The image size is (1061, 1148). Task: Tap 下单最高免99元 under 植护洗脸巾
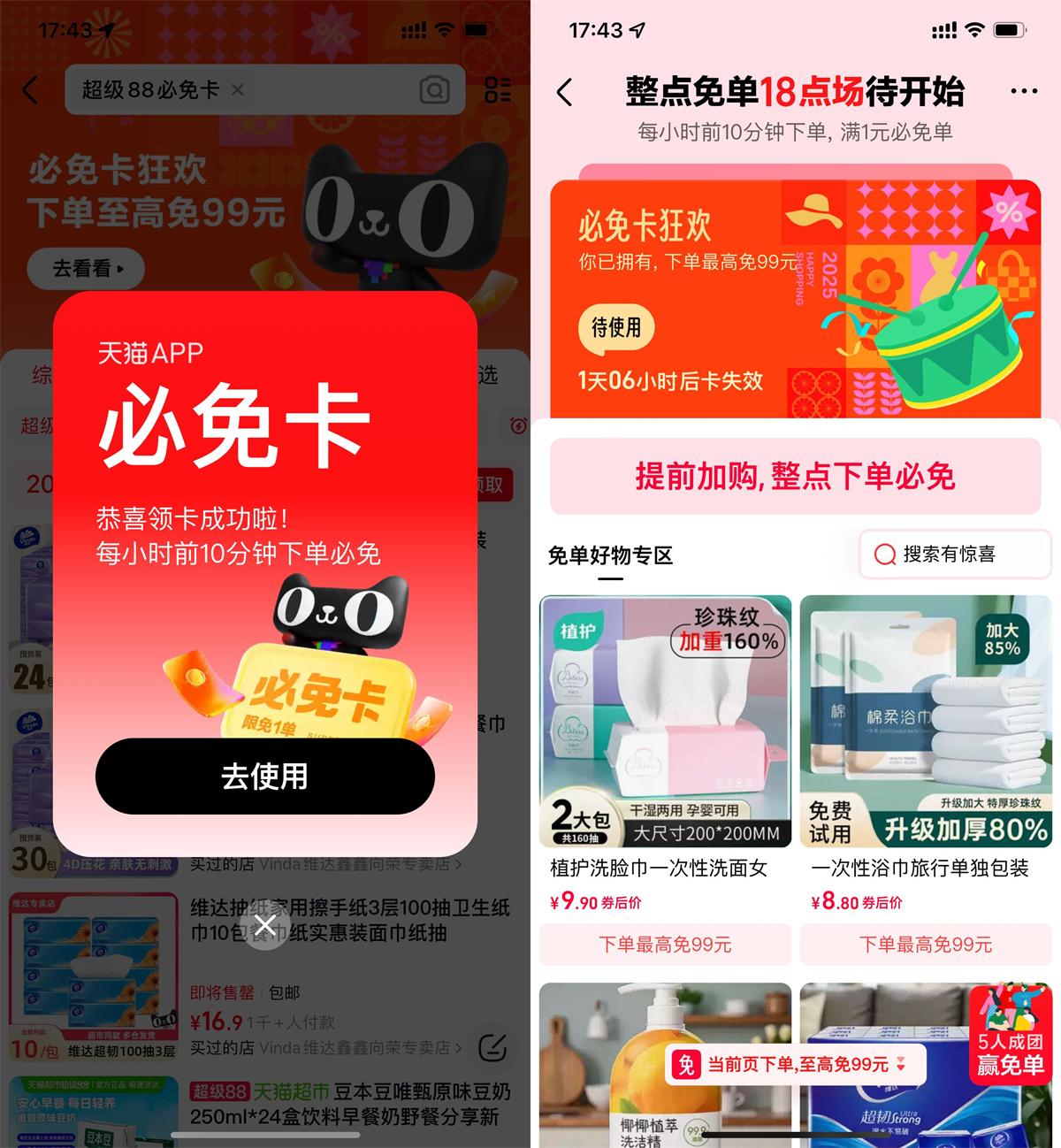point(665,945)
